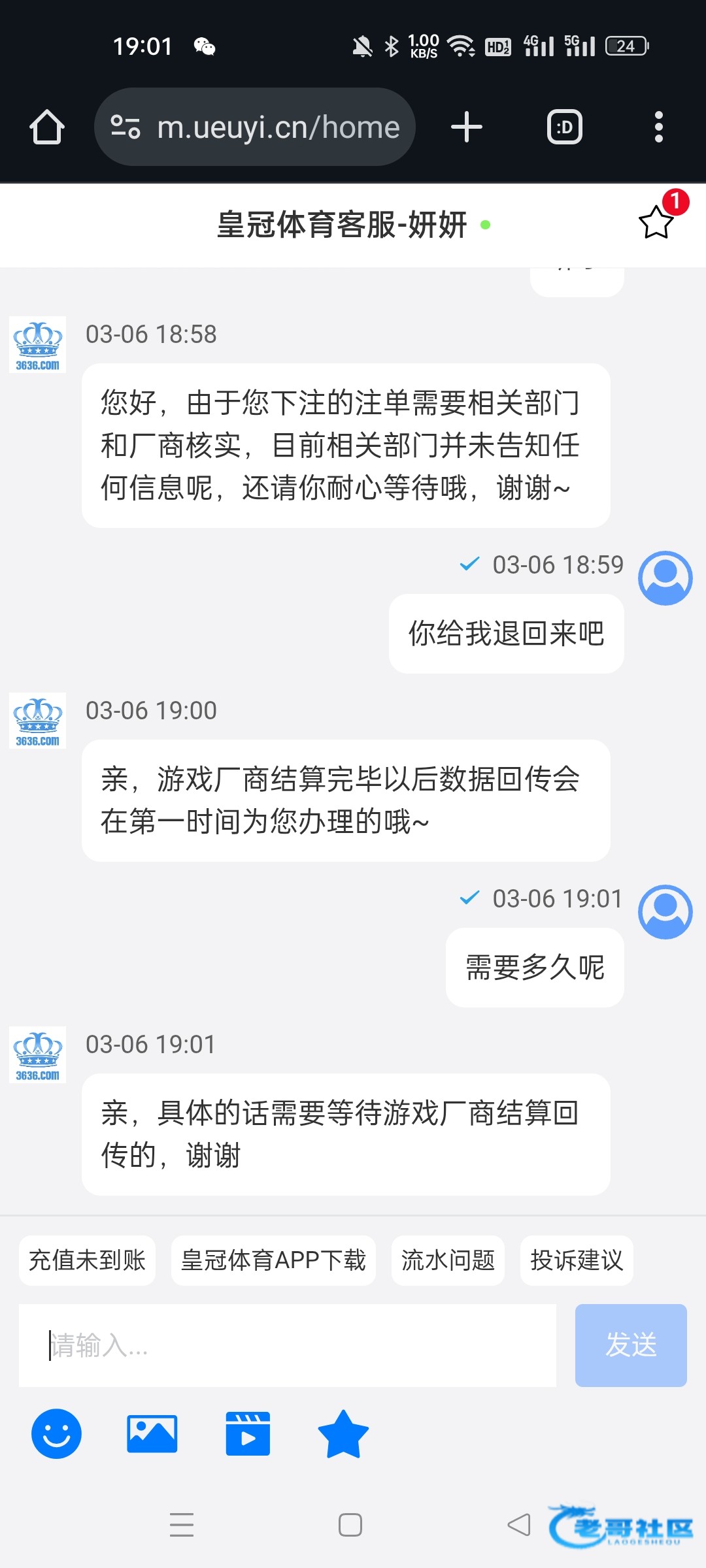
Task: Attach a picture to the chat
Action: click(x=152, y=1433)
